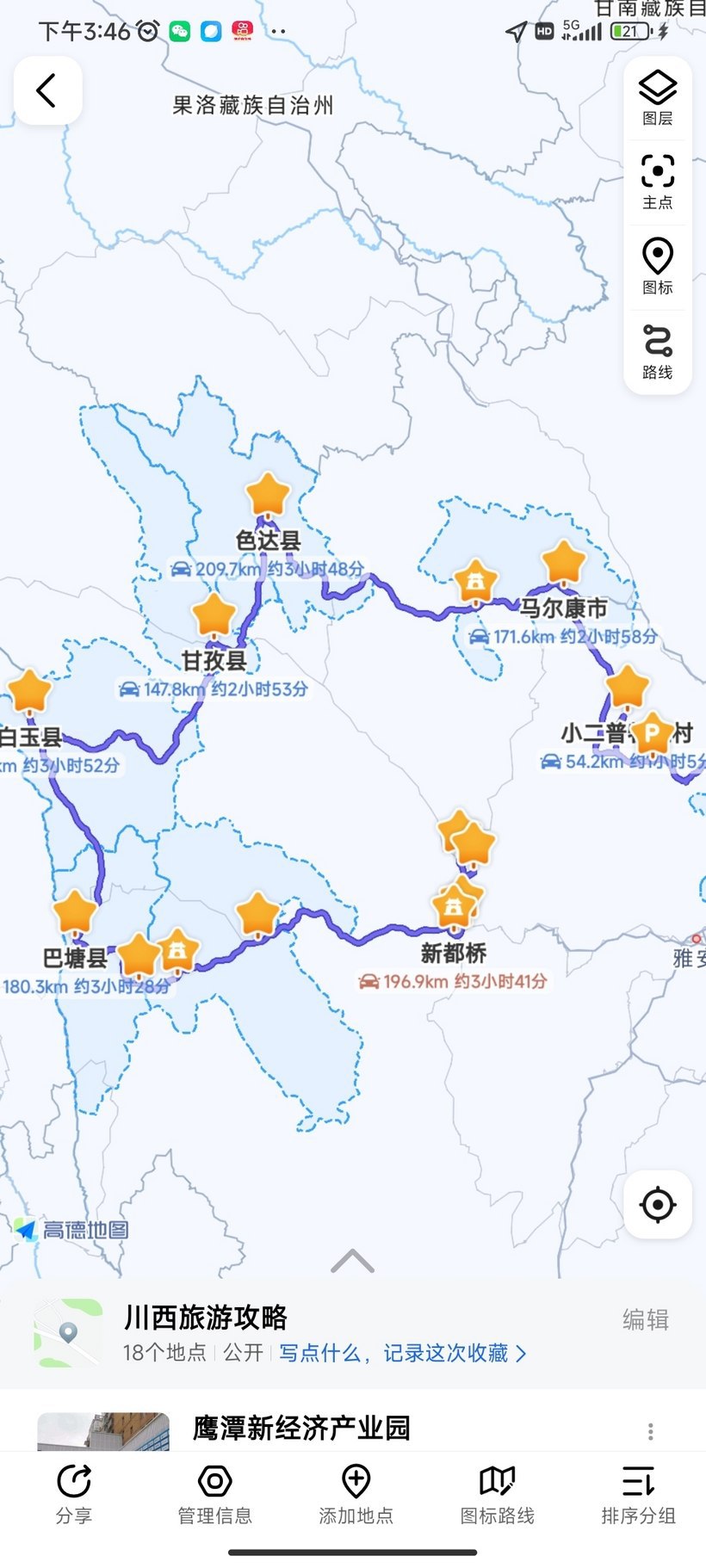Tap 添加地点 to add a place
The width and height of the screenshot is (706, 1568).
point(356,1495)
